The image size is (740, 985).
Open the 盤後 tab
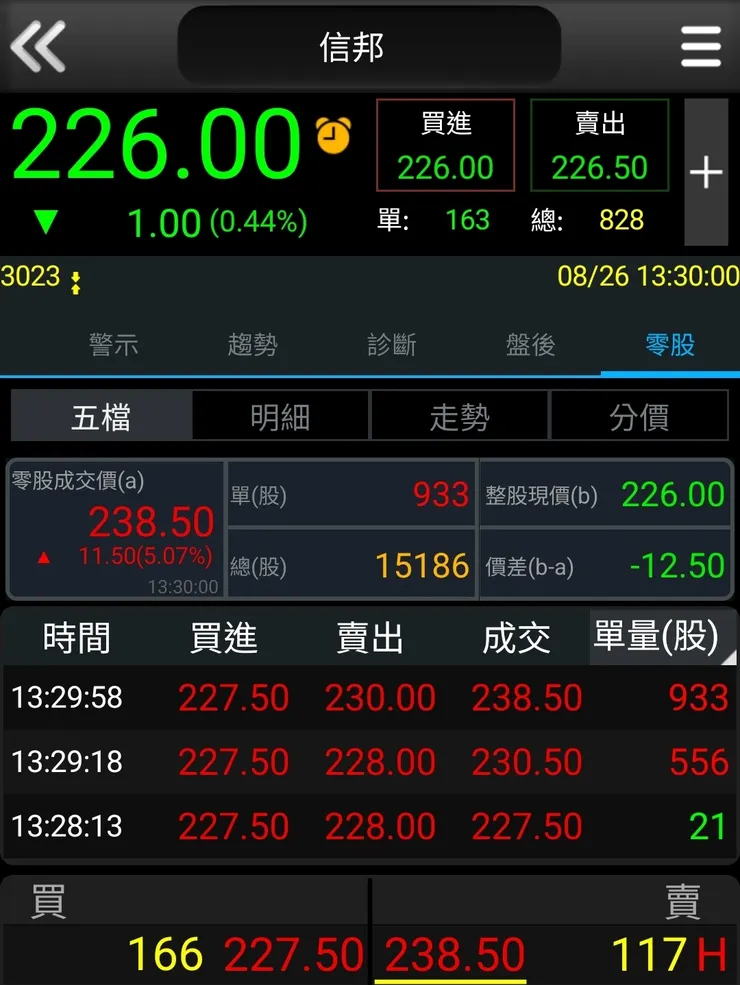pos(531,345)
